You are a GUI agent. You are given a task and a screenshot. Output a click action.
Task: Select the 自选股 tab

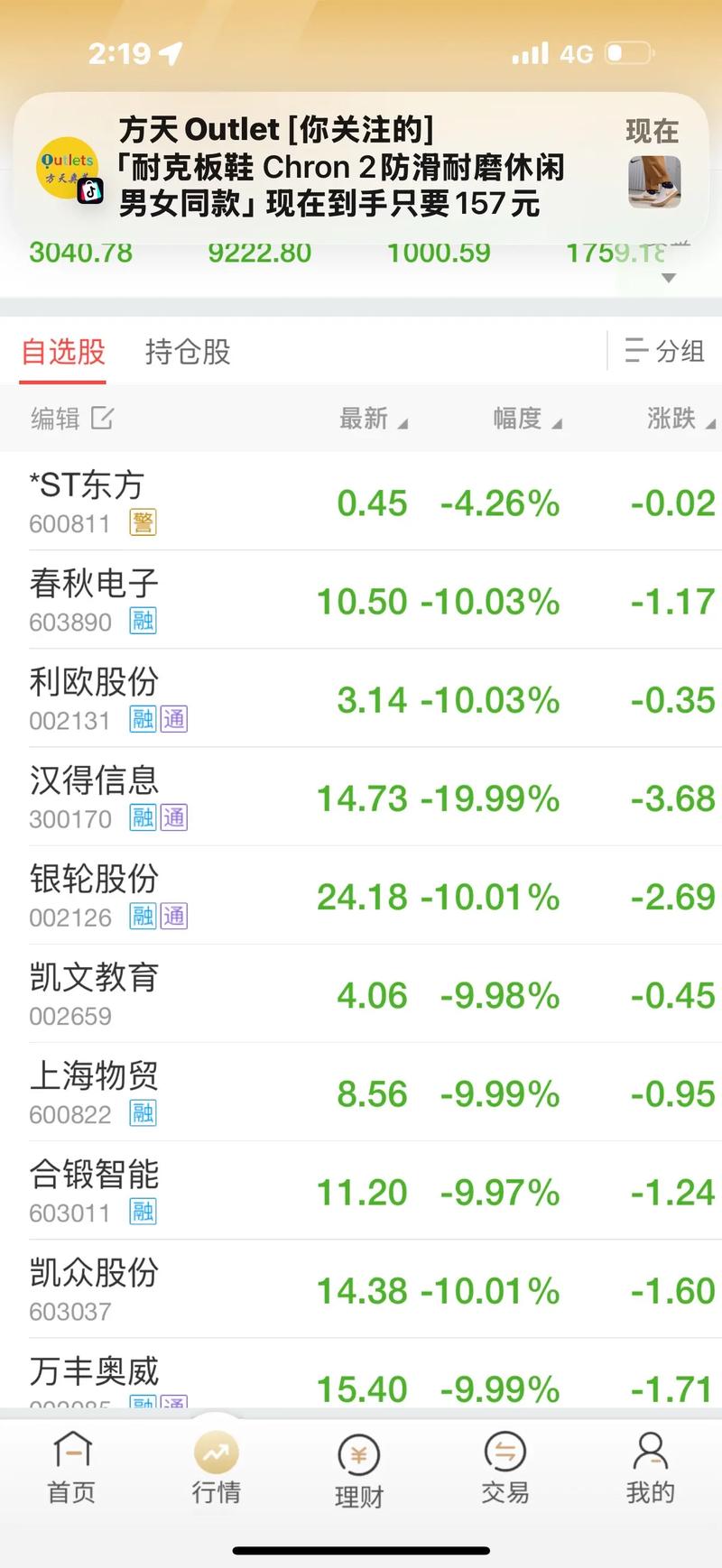click(62, 352)
